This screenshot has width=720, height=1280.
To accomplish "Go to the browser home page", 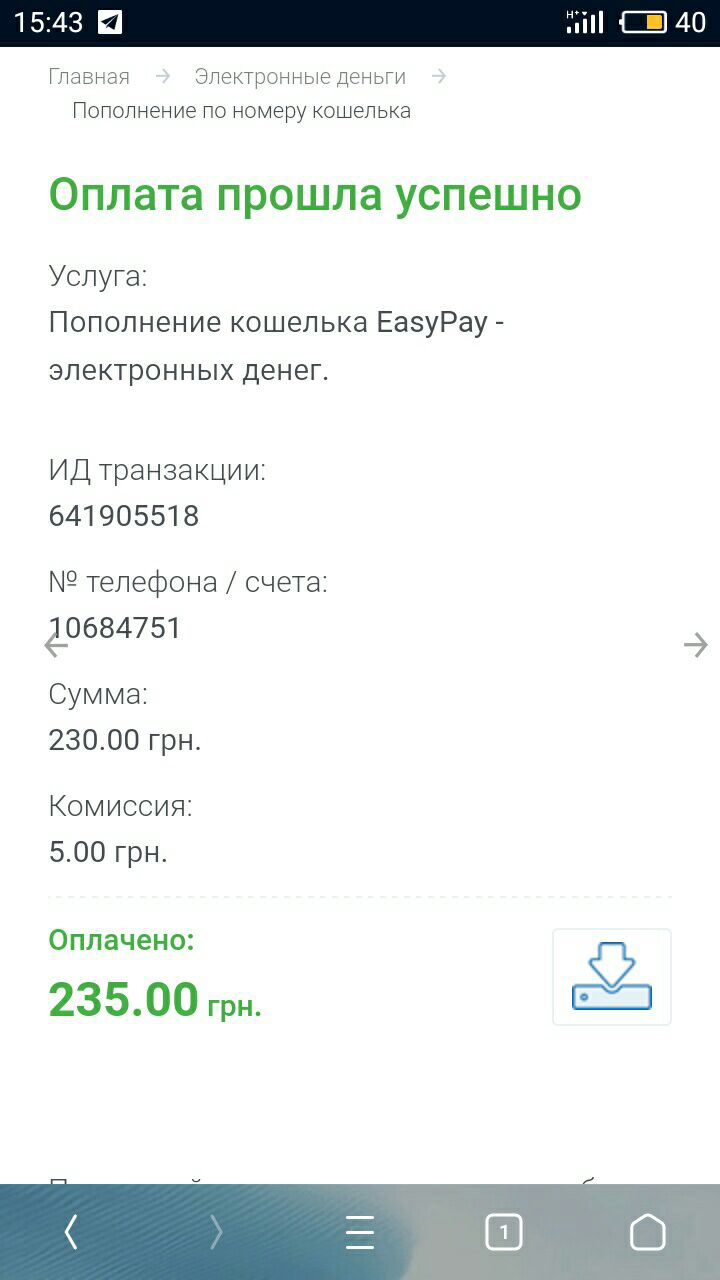I will point(648,1232).
